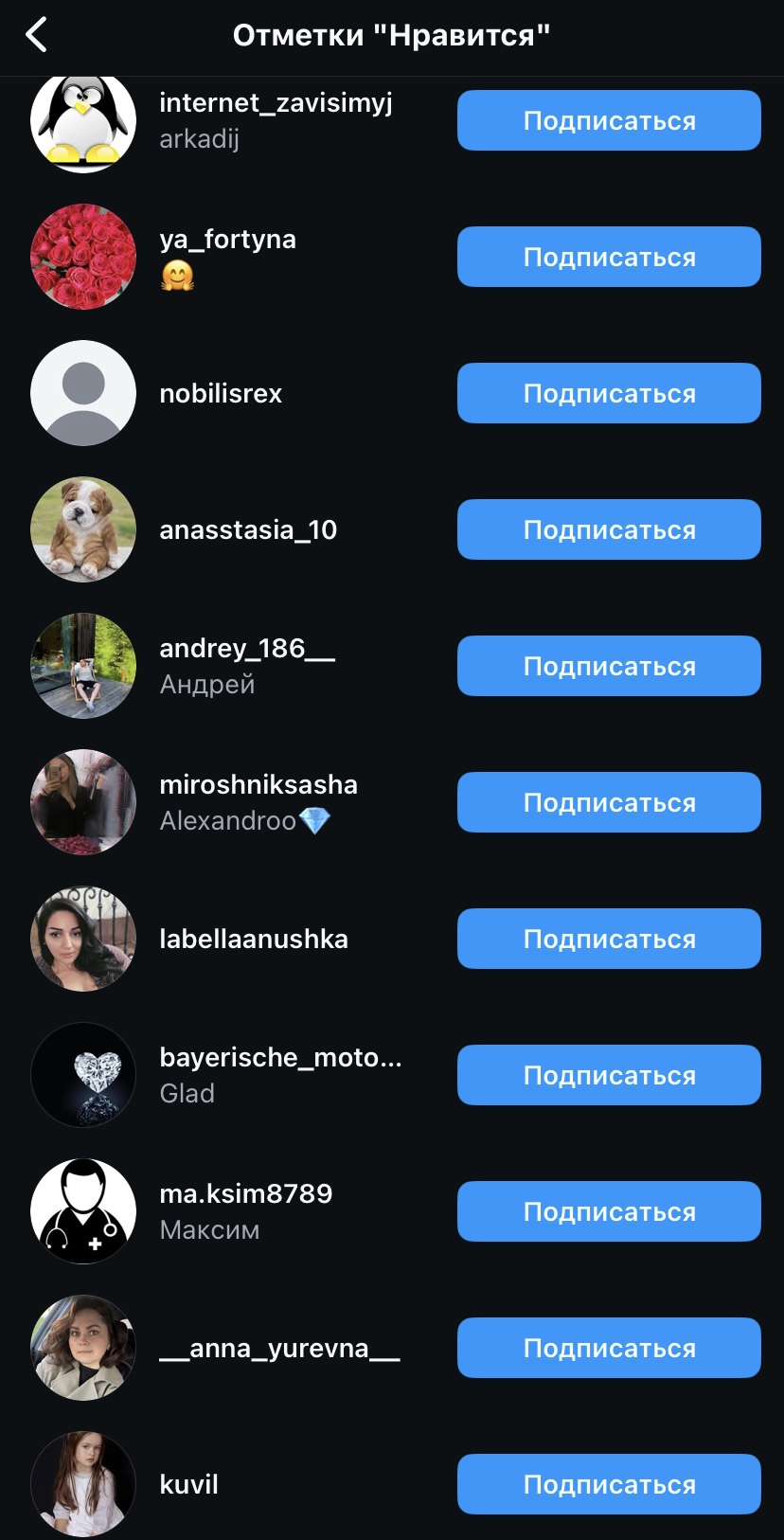Go back from the likes list
The image size is (784, 1540).
tap(36, 36)
